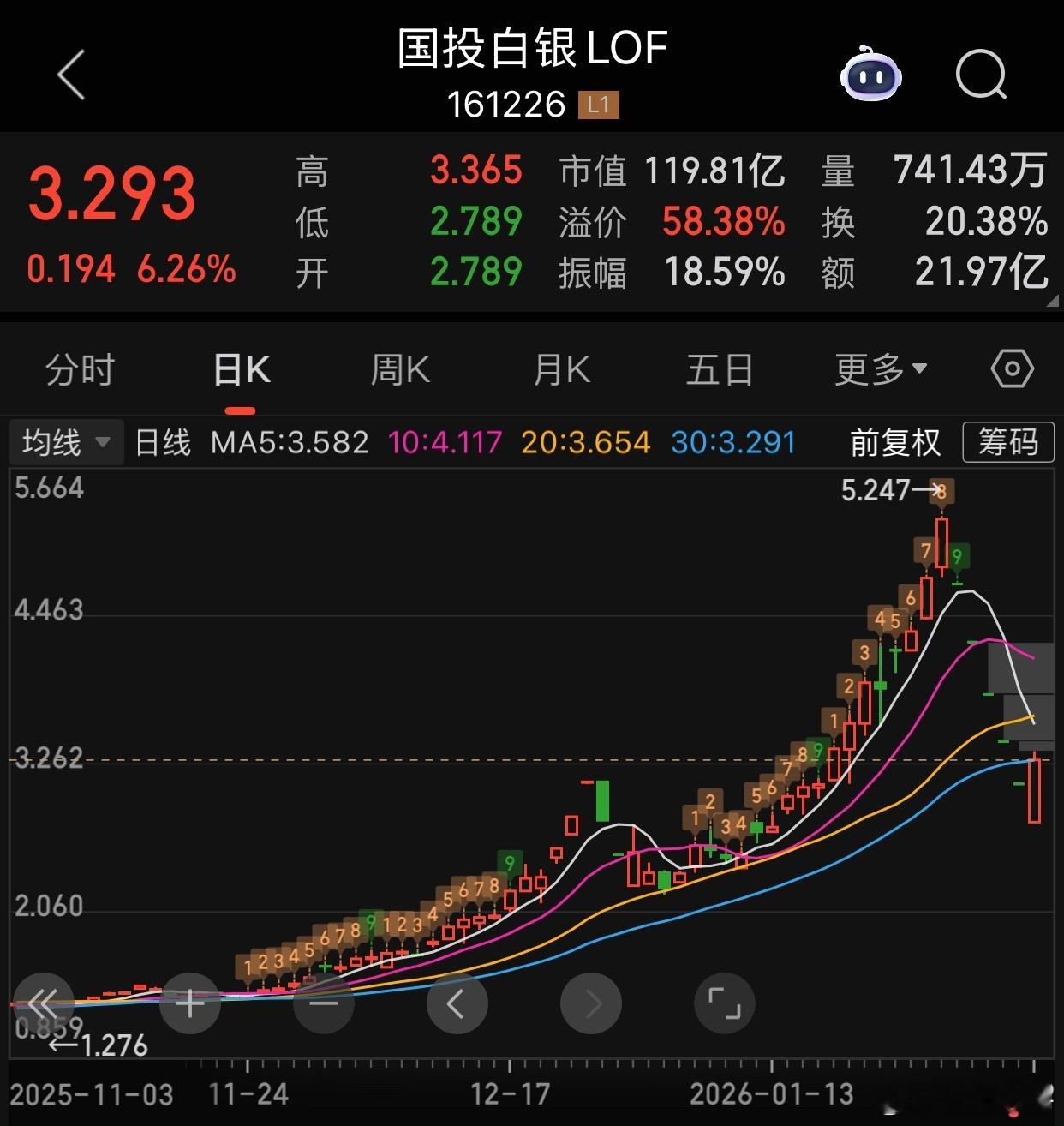Enter fullscreen chart mode
The height and width of the screenshot is (1126, 1064).
725,1003
